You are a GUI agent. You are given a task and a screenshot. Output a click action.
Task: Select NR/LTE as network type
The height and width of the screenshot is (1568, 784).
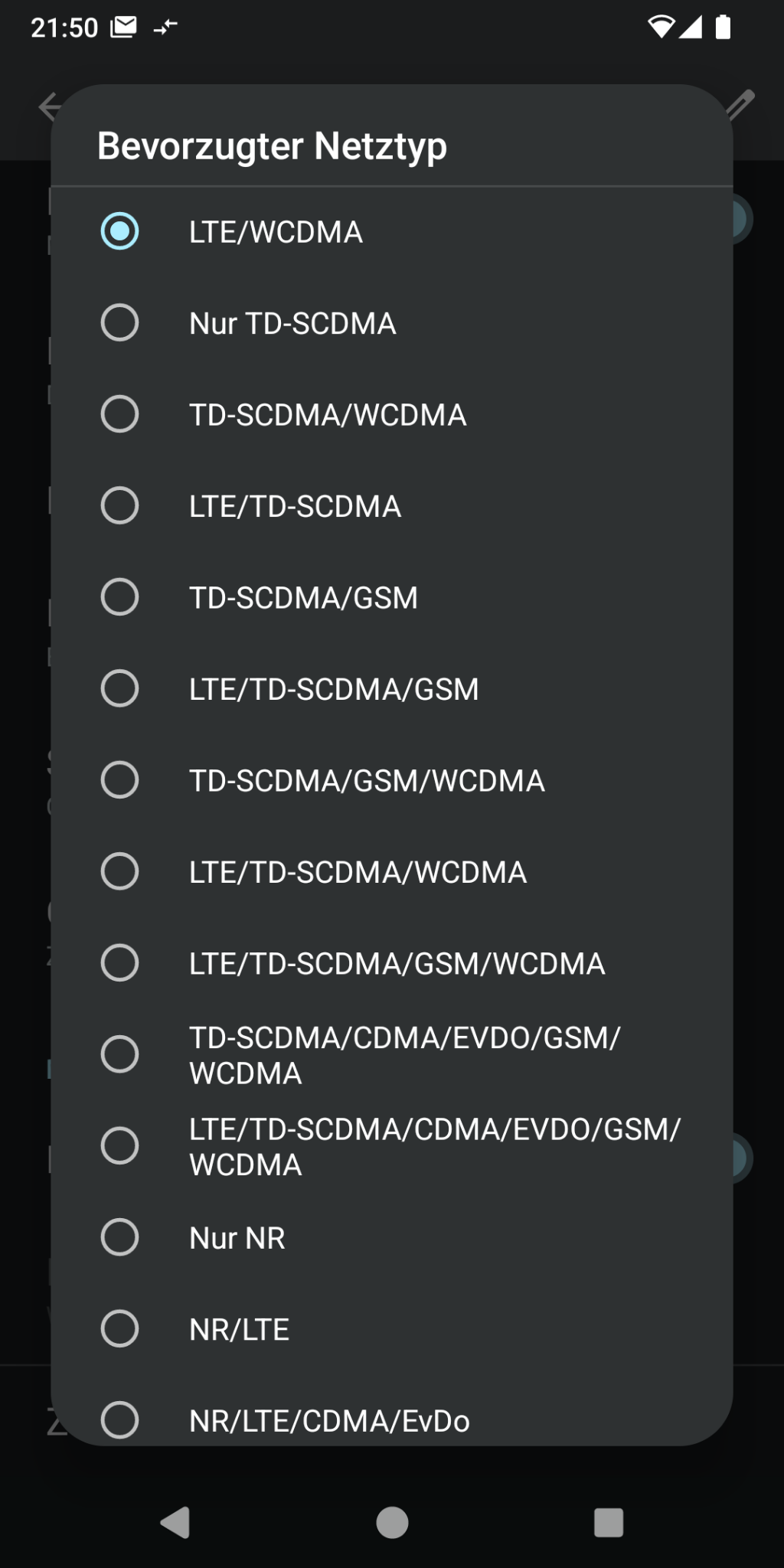click(x=392, y=1329)
